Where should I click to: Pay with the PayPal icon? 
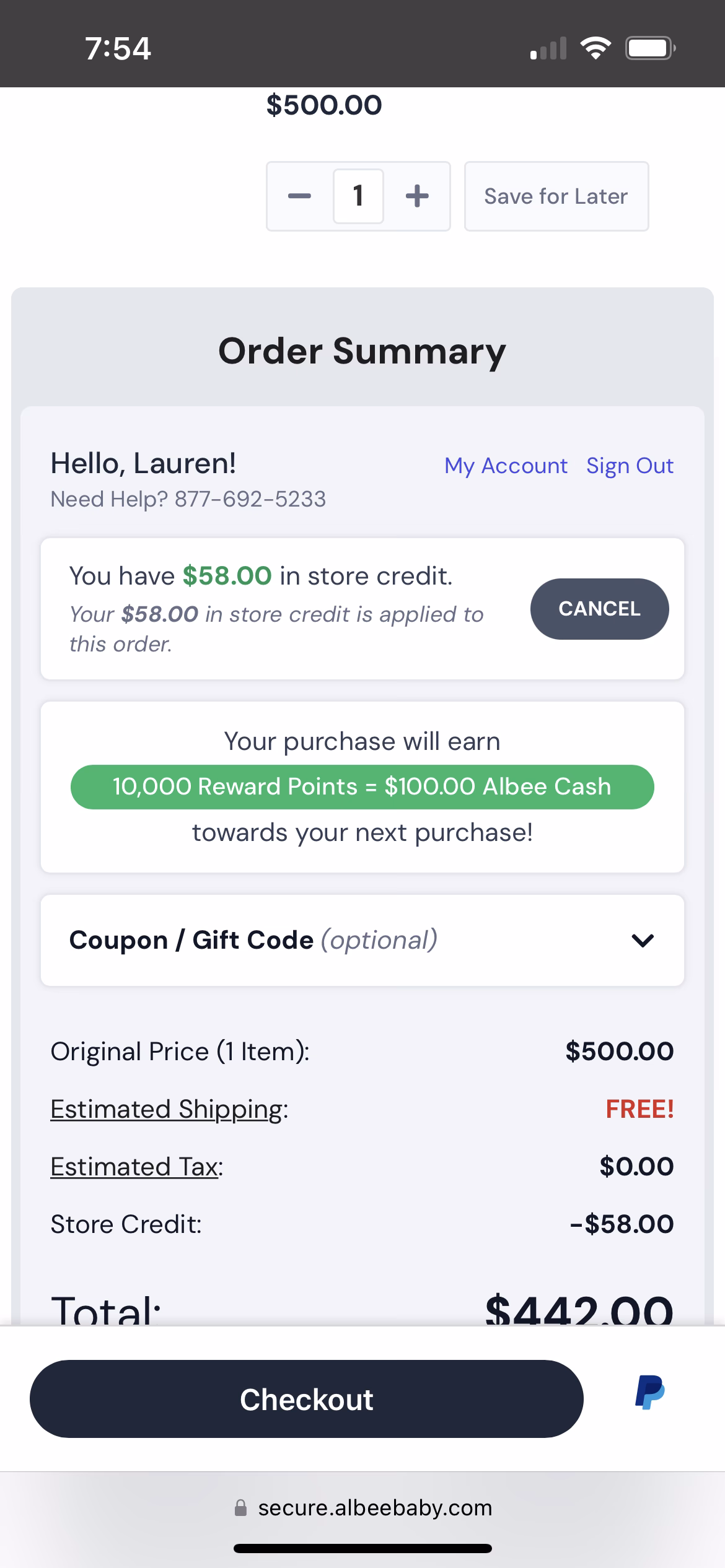pos(649,1392)
